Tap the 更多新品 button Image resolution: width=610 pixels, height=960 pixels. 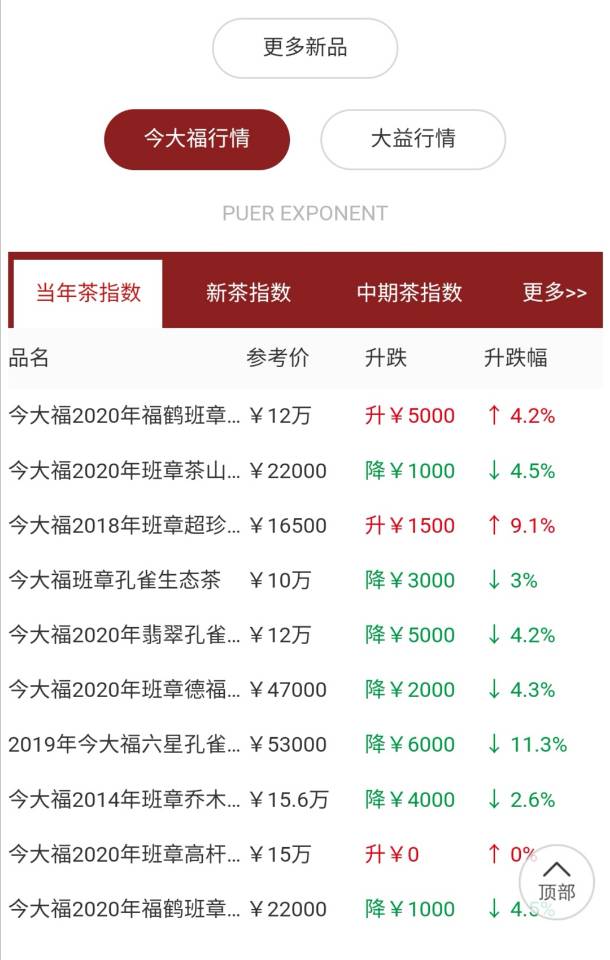tap(305, 48)
